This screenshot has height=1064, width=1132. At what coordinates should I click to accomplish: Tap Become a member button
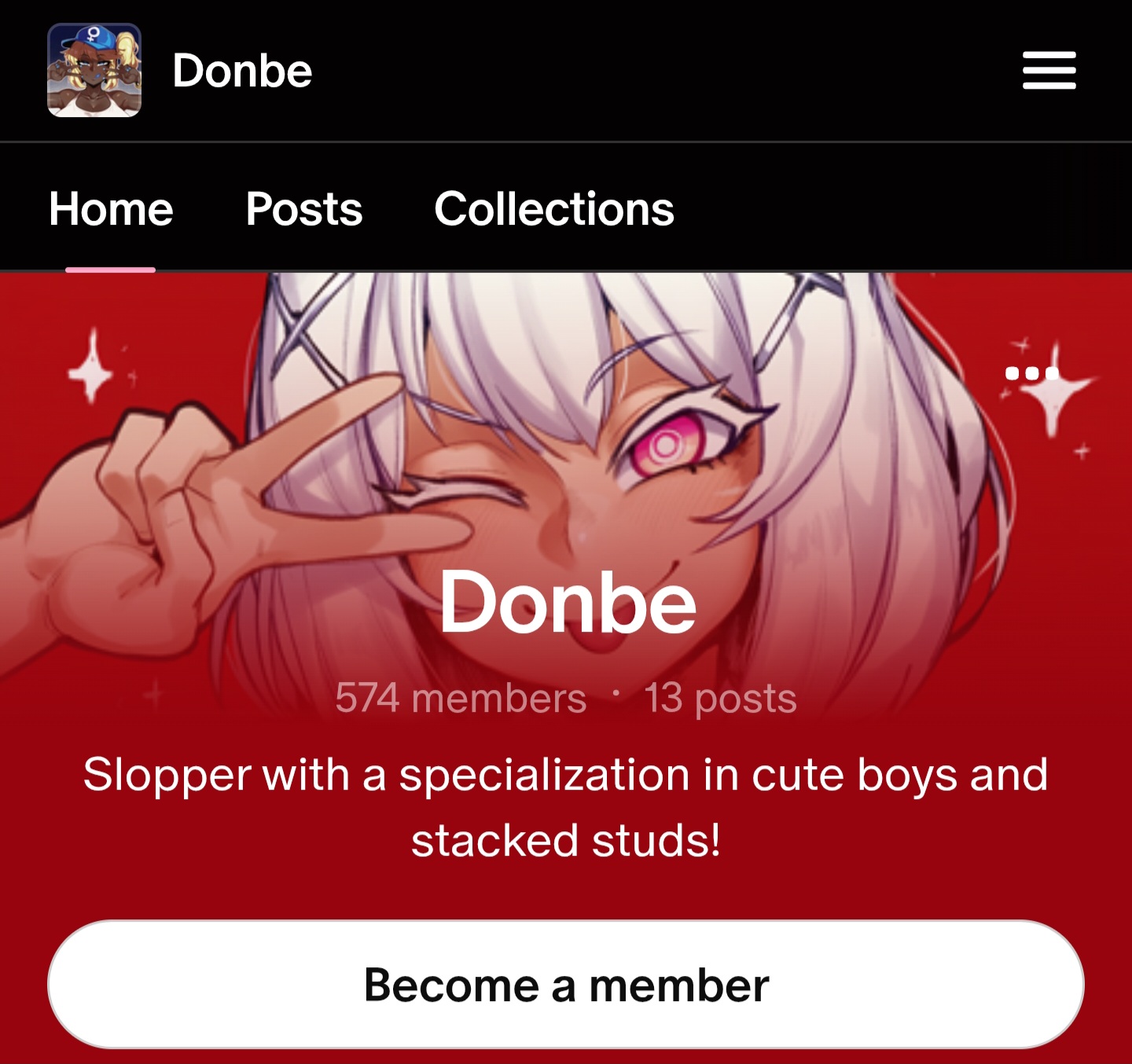tap(566, 985)
